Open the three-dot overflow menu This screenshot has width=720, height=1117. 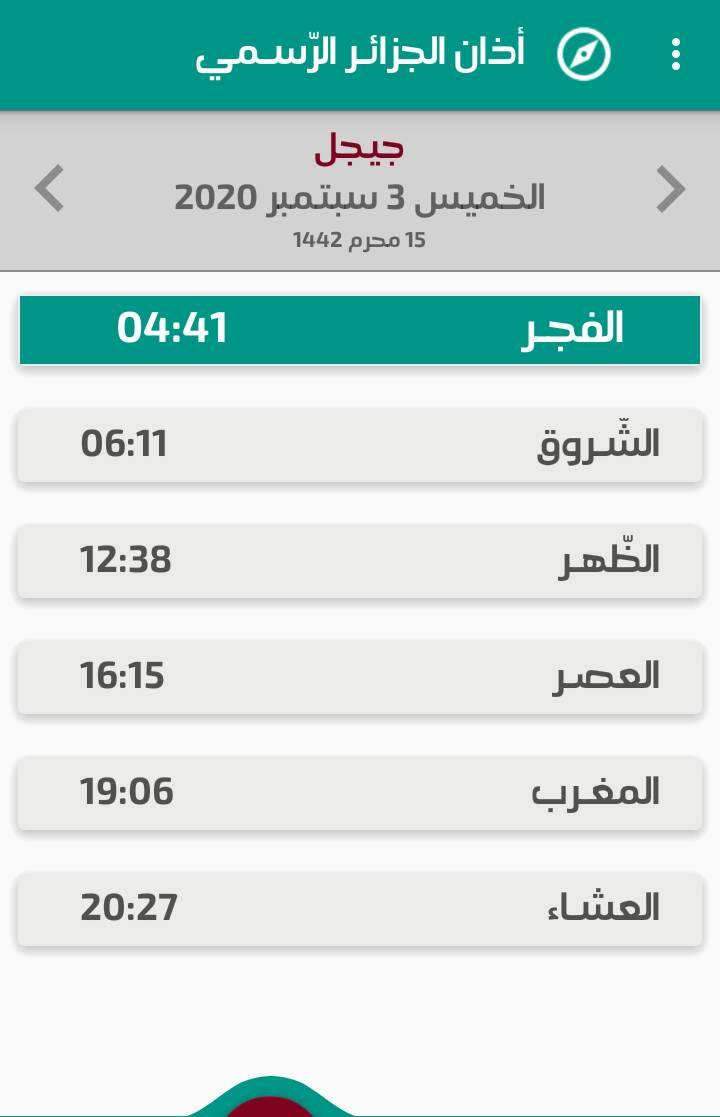pos(676,54)
